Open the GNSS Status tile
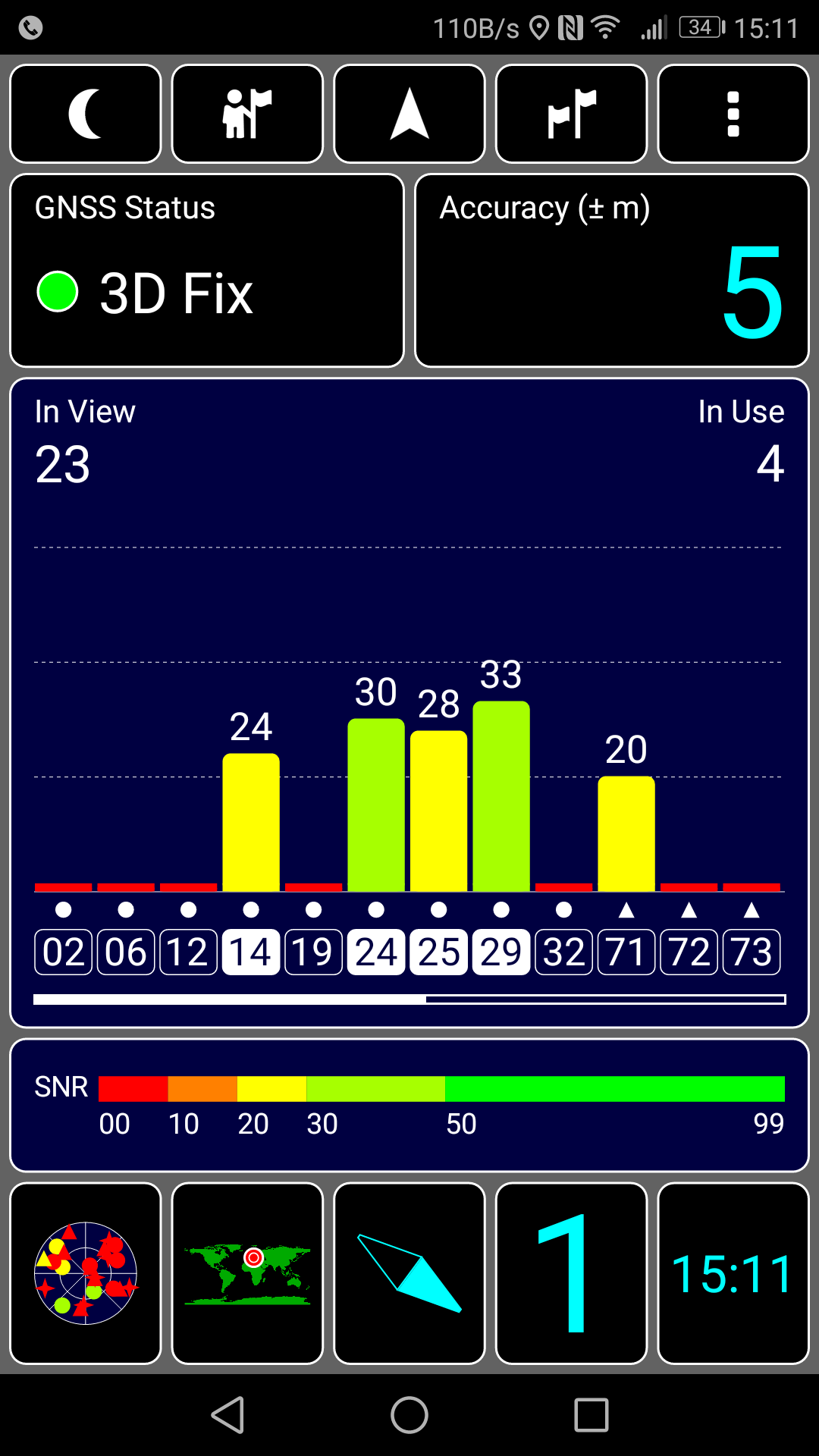This screenshot has width=819, height=1456. click(207, 271)
